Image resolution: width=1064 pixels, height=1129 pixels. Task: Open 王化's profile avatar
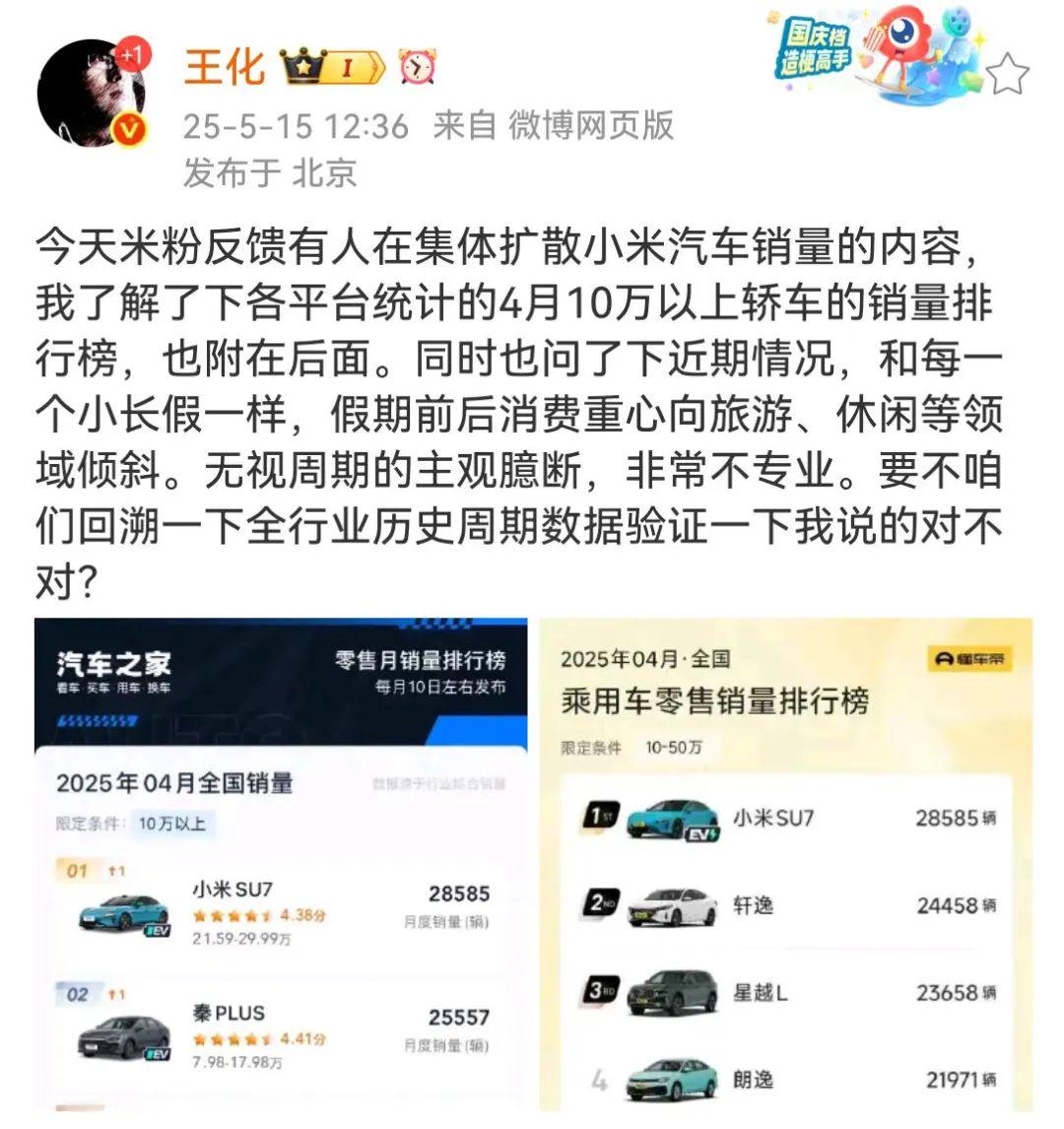(92, 94)
